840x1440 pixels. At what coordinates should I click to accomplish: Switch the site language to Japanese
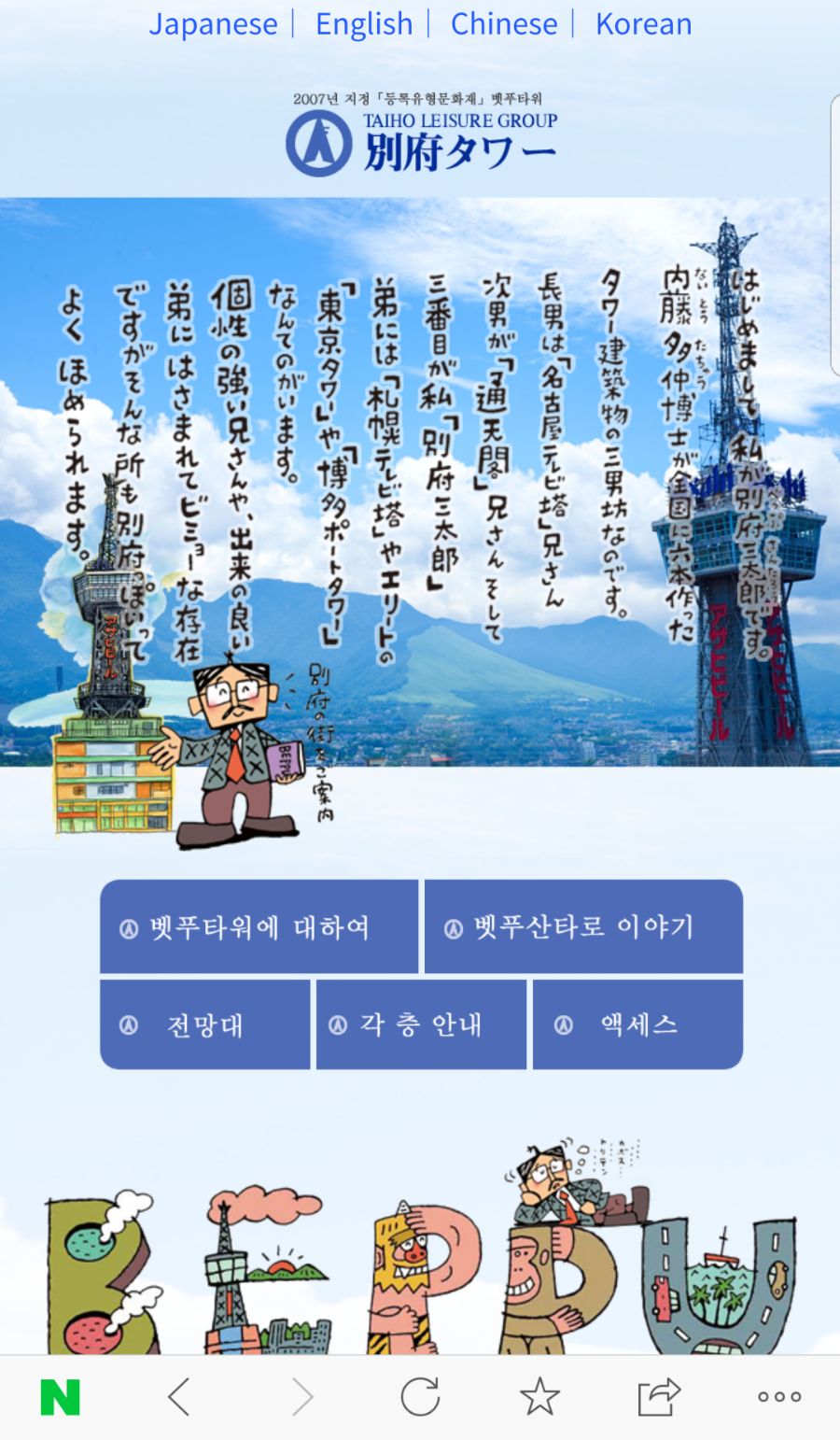[x=213, y=24]
